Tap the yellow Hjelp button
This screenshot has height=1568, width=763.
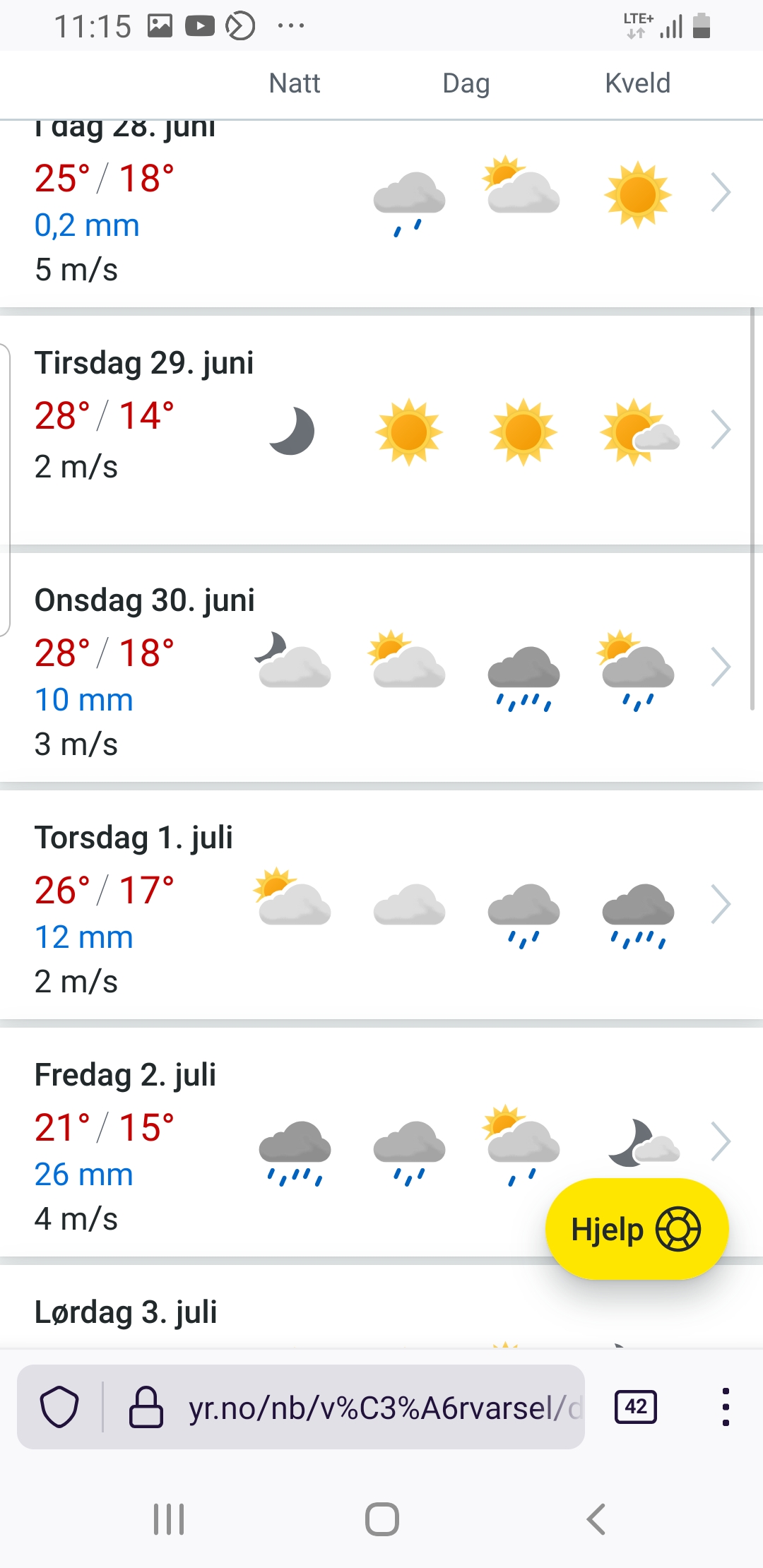pos(636,1229)
